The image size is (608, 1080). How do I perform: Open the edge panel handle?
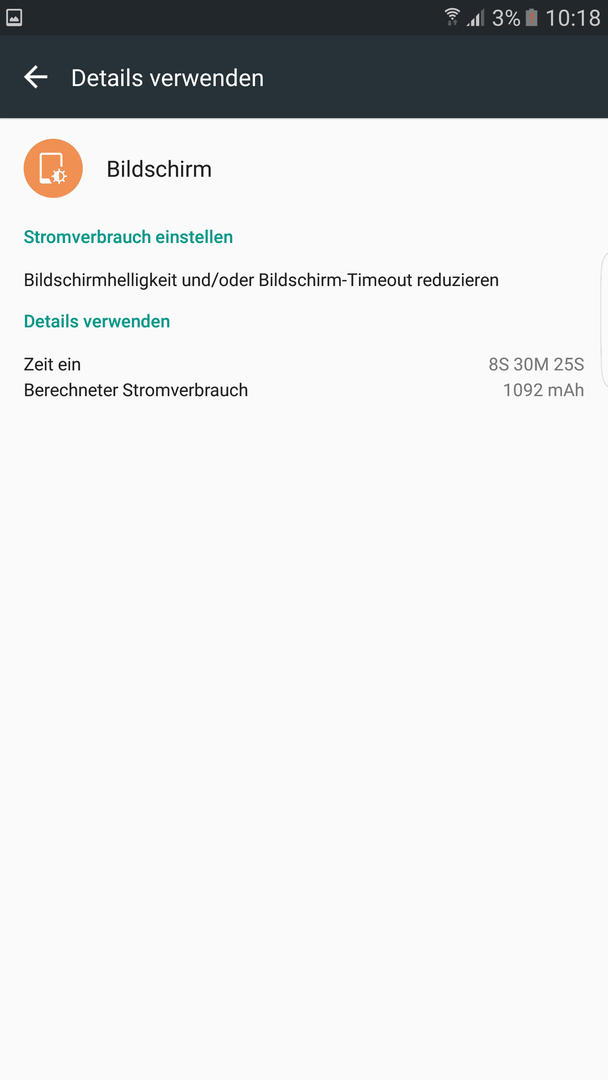tap(604, 320)
